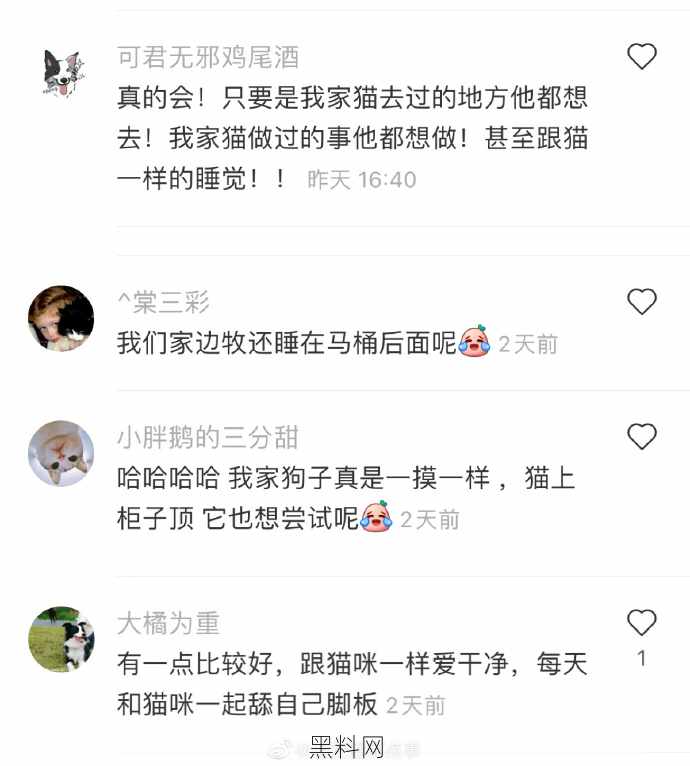Like the comment by 大橘为重

(641, 623)
